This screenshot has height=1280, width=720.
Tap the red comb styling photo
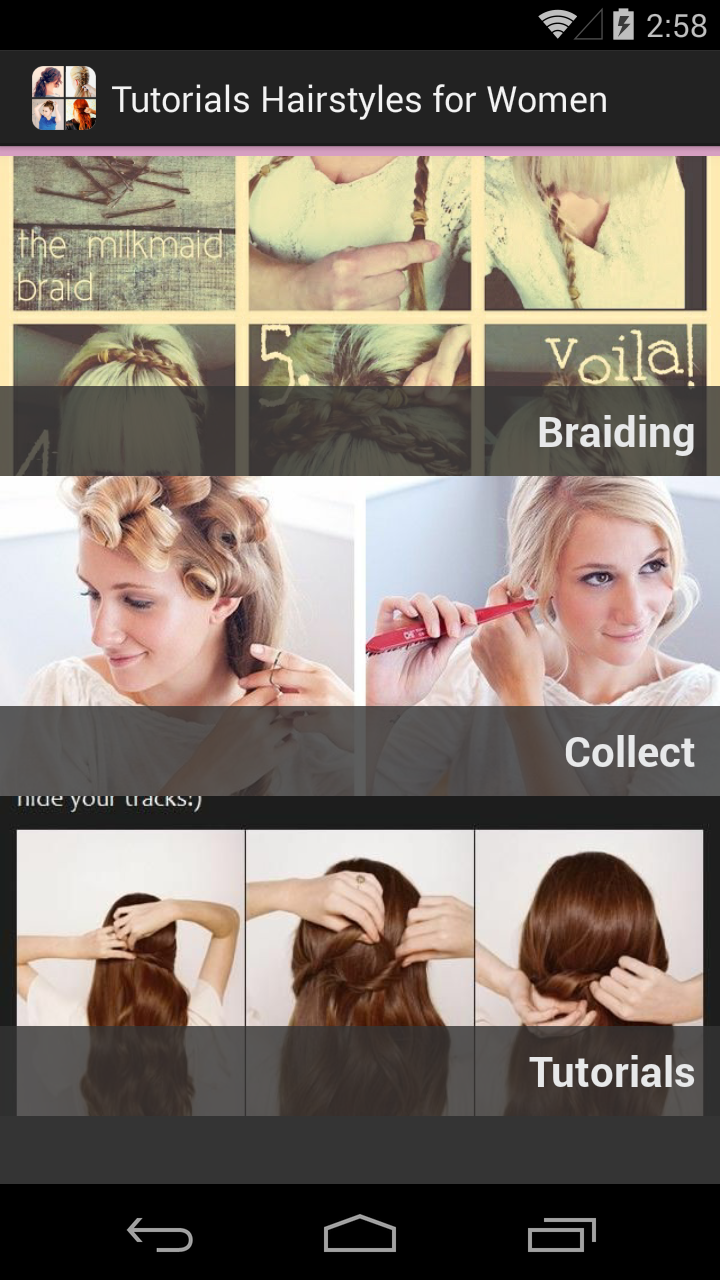(540, 600)
